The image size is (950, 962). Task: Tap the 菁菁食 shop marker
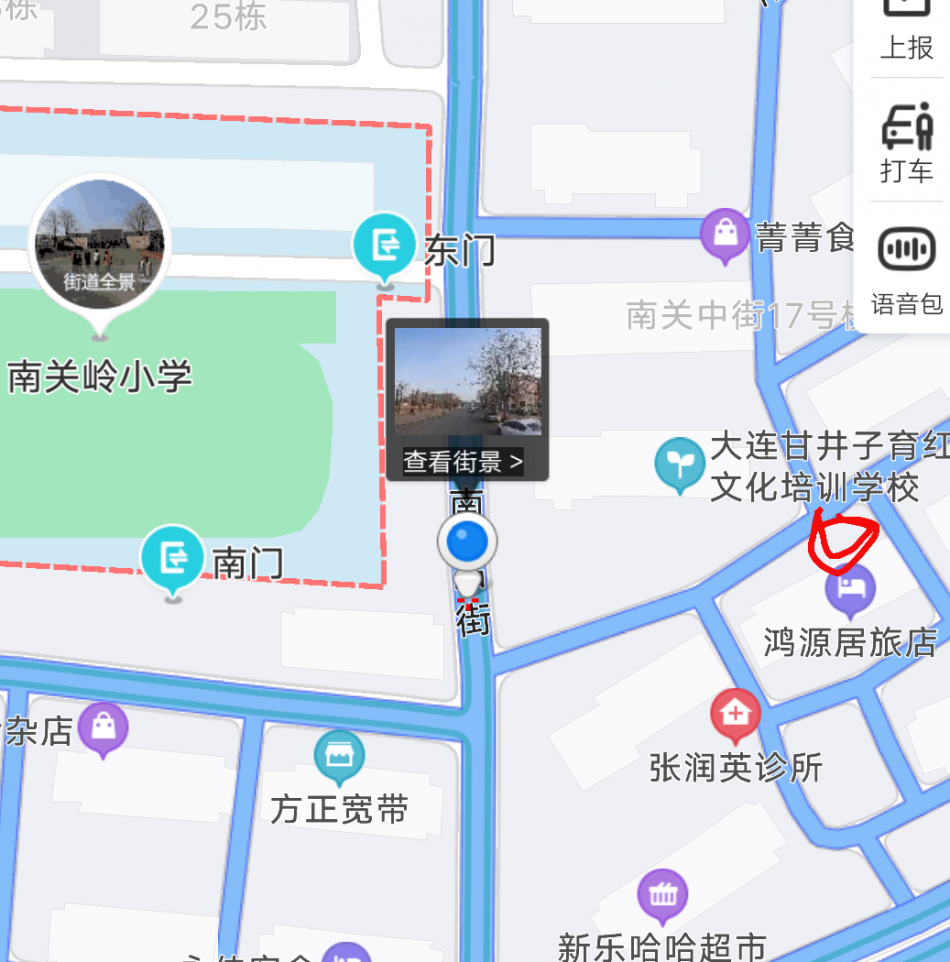pyautogui.click(x=725, y=234)
